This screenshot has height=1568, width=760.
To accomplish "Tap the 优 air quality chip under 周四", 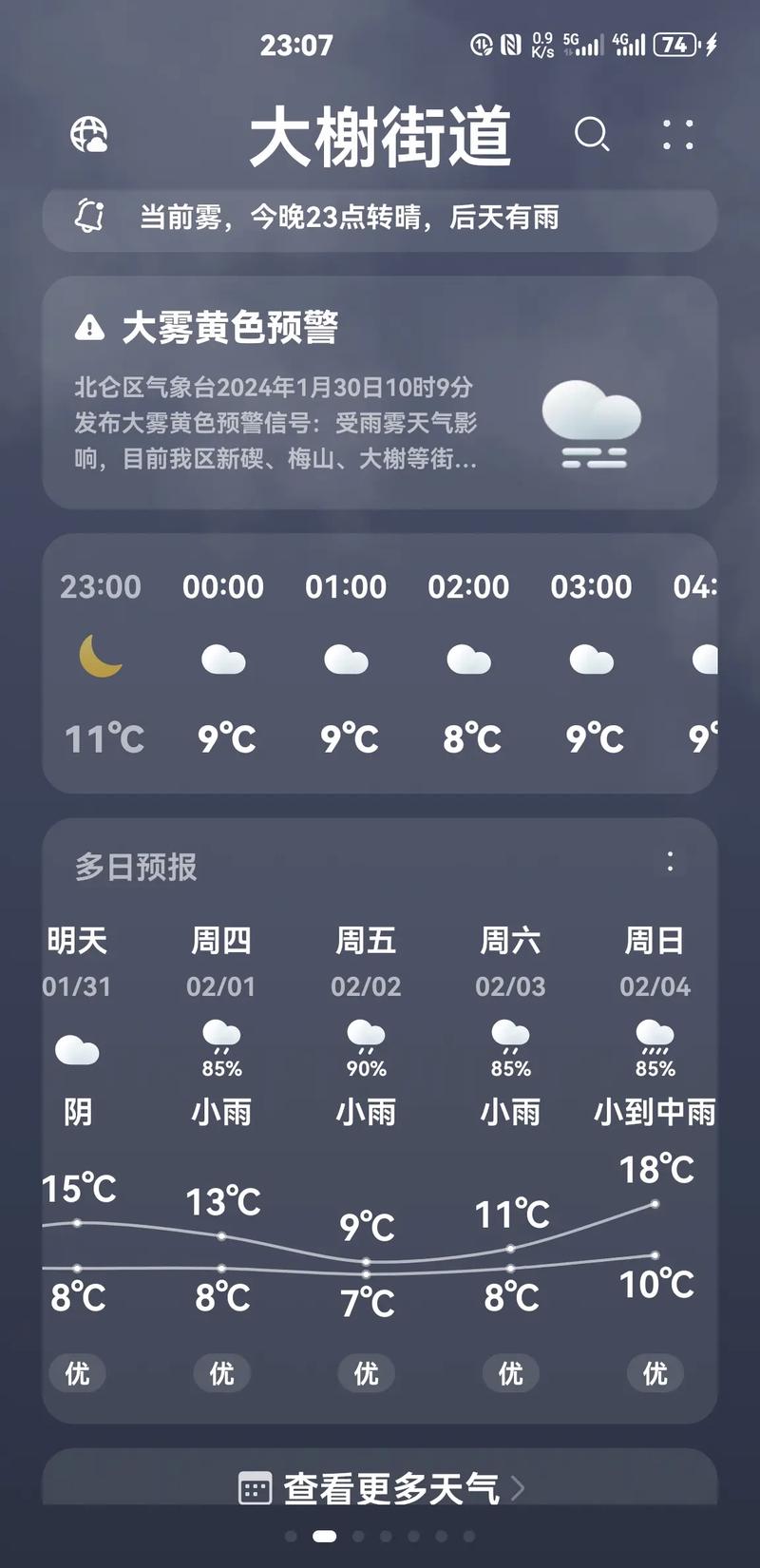I will [x=221, y=1373].
